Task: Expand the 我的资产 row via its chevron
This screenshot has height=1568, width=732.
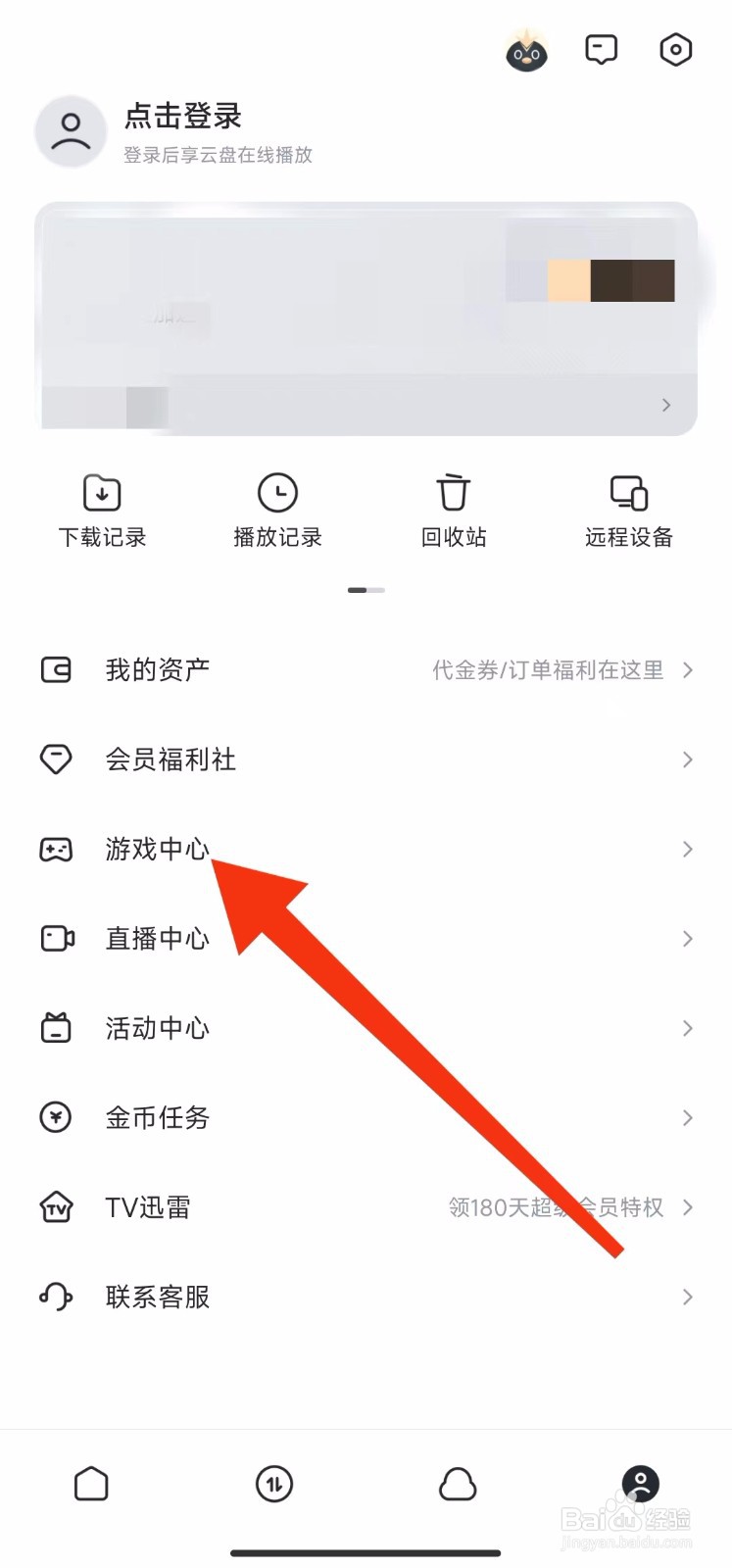Action: pyautogui.click(x=688, y=670)
